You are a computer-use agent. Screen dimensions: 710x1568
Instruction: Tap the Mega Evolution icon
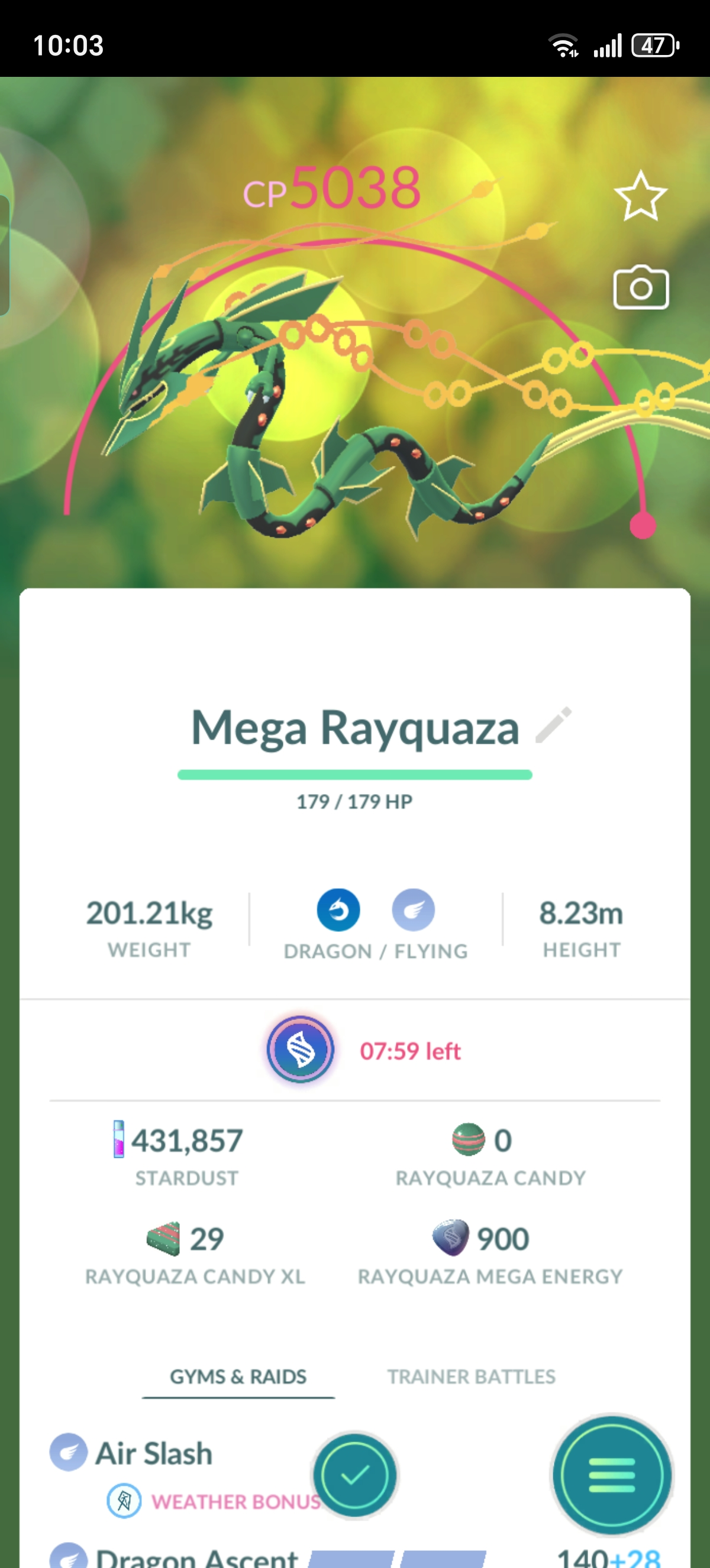click(300, 1049)
